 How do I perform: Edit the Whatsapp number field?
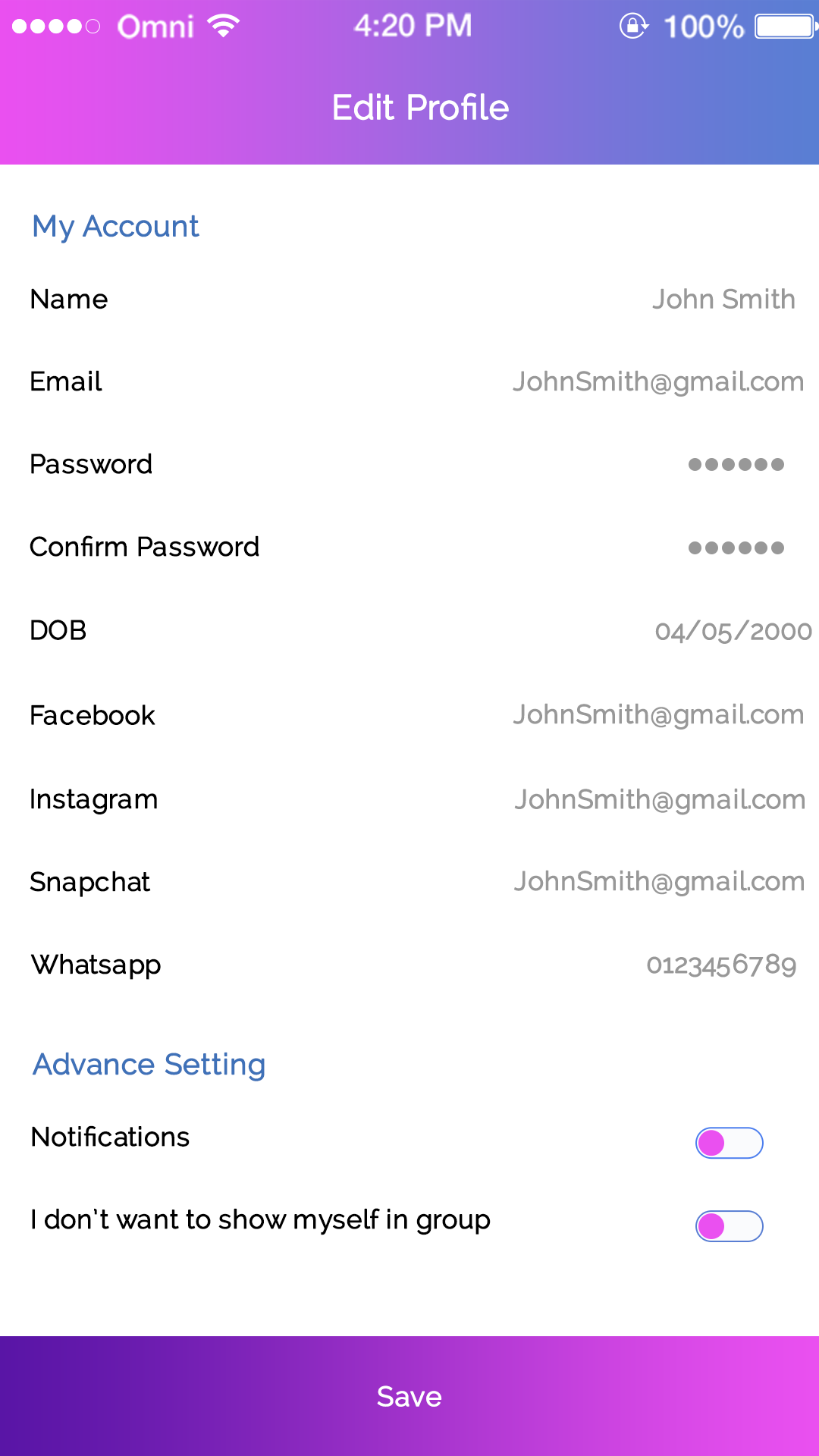pos(720,965)
